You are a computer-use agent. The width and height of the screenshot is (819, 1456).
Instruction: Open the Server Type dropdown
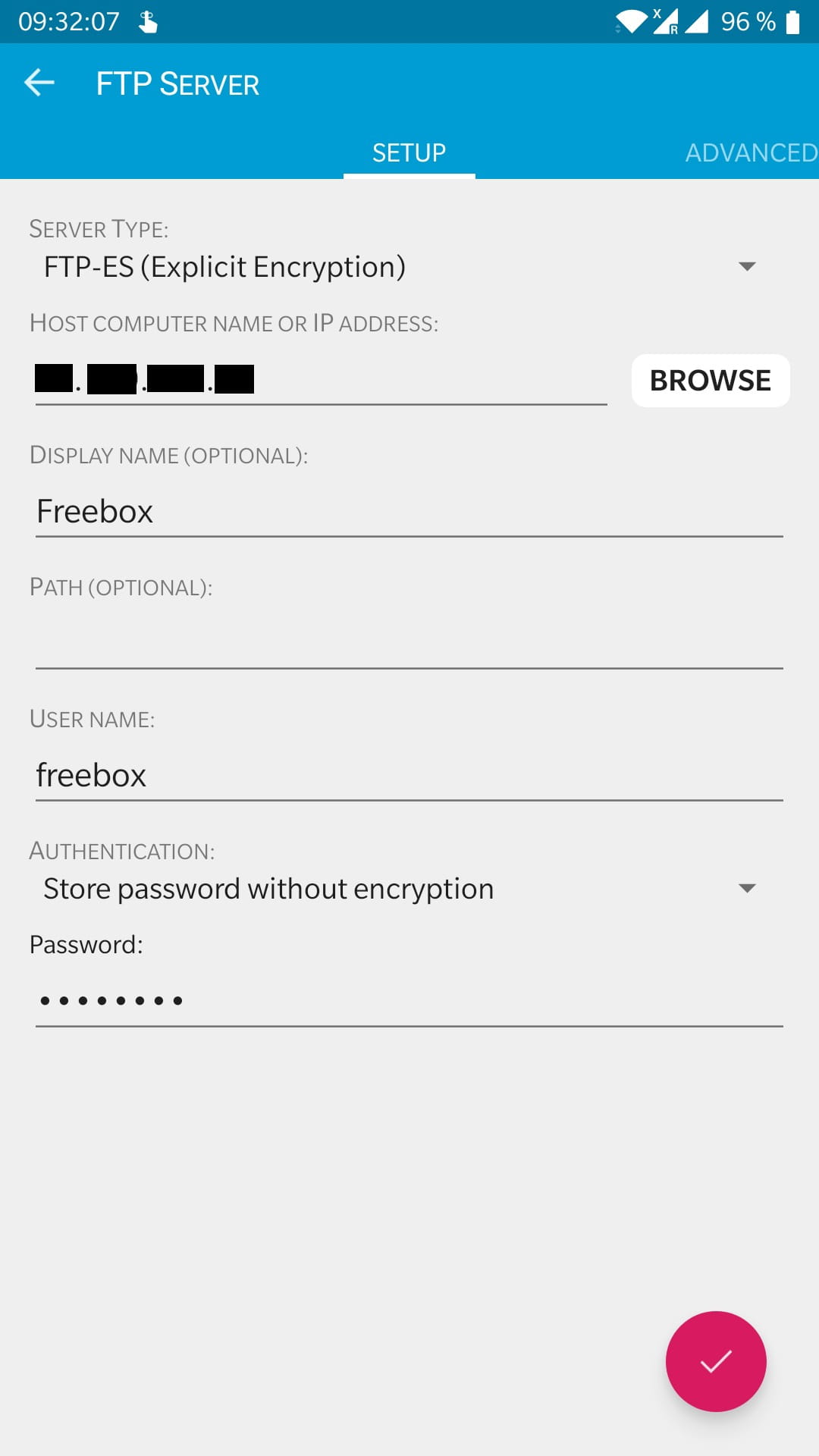400,267
